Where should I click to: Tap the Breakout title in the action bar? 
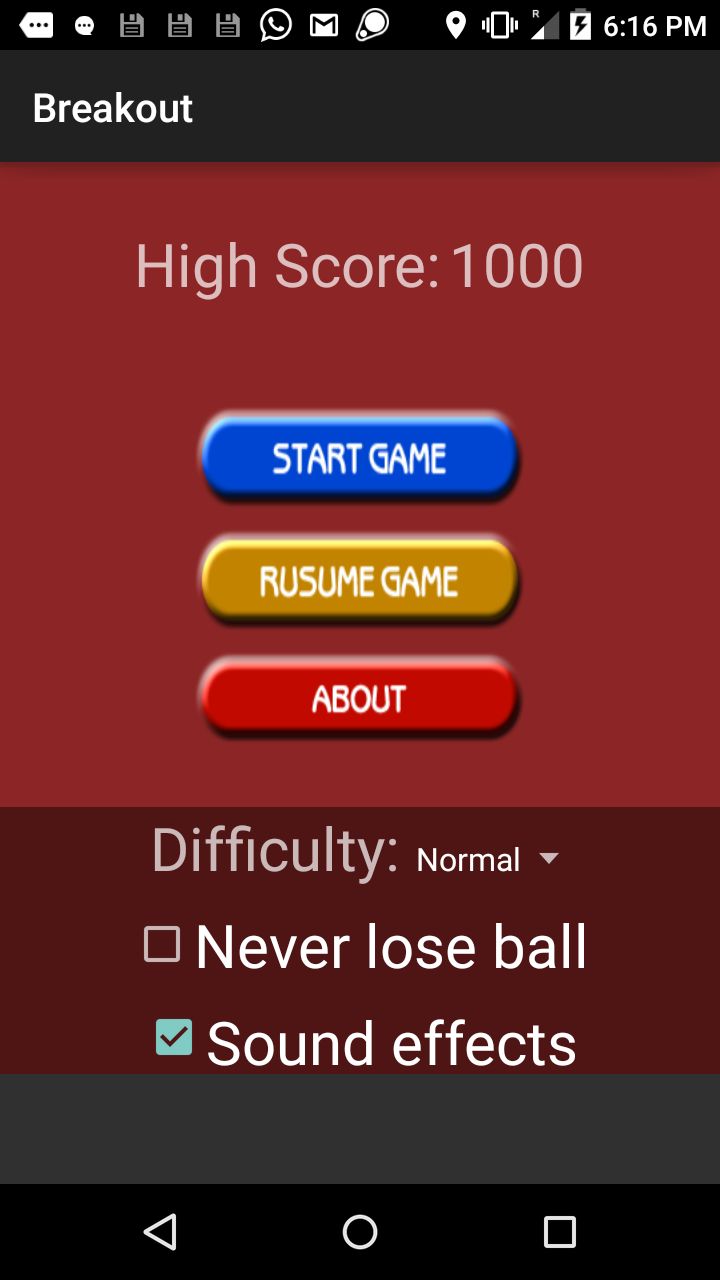pyautogui.click(x=112, y=107)
